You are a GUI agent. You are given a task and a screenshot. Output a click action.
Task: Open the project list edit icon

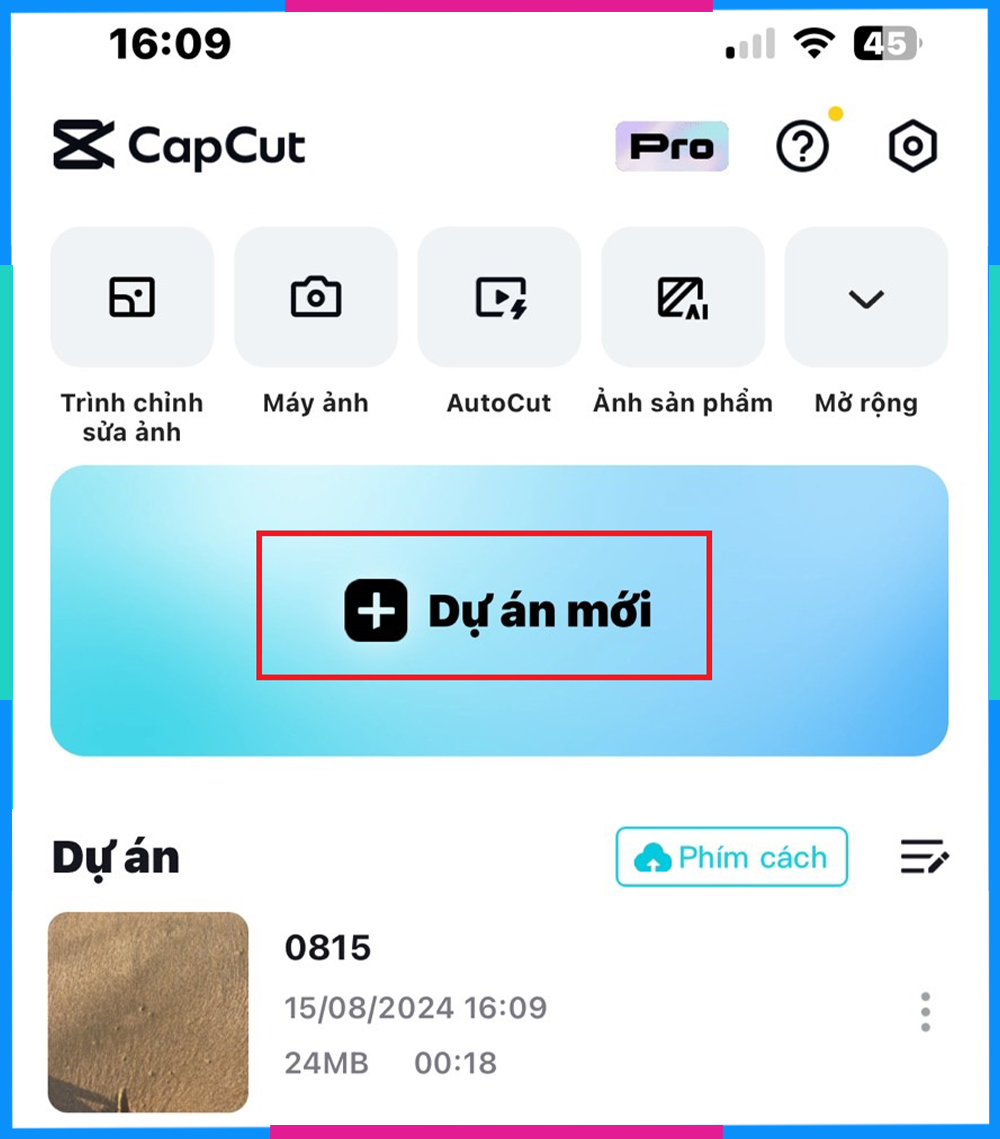tap(924, 857)
